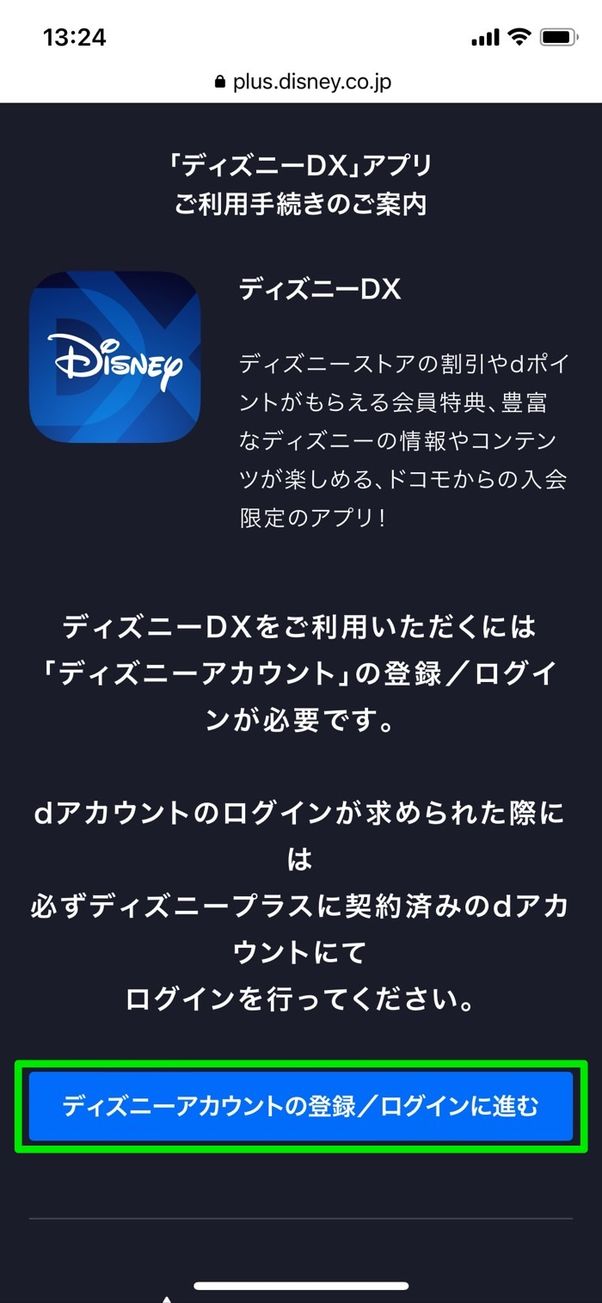This screenshot has height=1303, width=602.
Task: Tap the plus.disney.co.jp address bar
Action: pos(301,82)
